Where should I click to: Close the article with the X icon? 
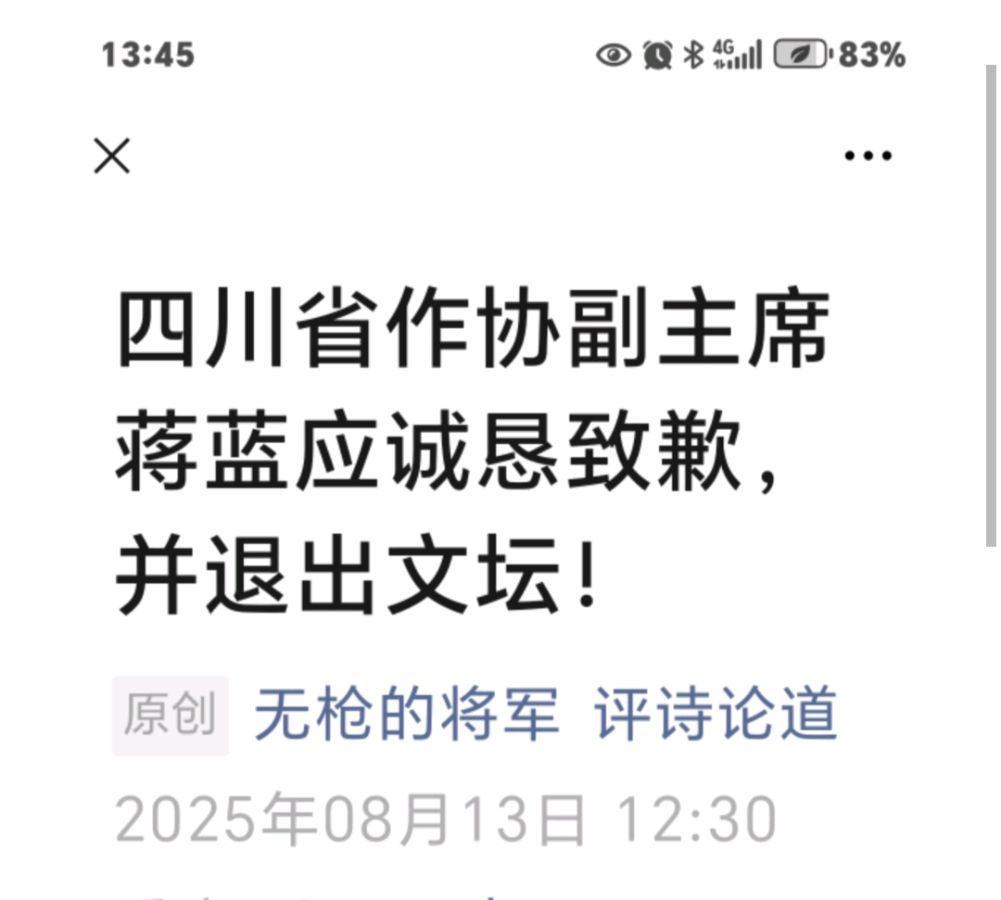(112, 156)
